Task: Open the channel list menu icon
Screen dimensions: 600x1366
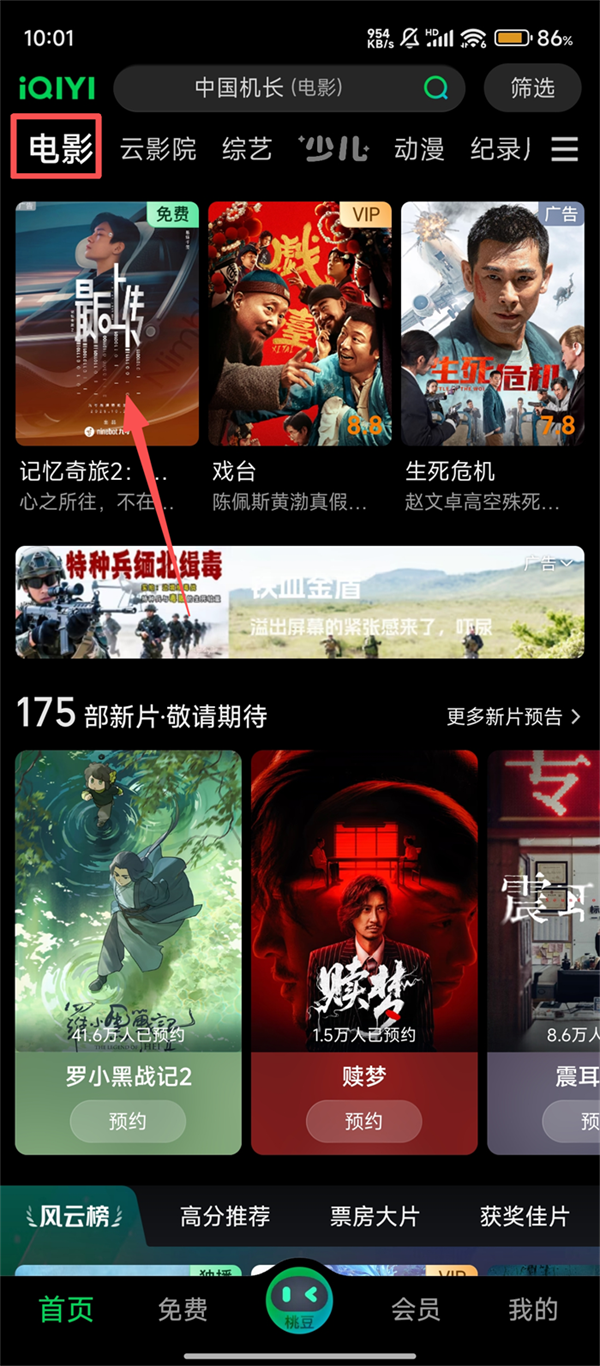Action: [x=565, y=149]
